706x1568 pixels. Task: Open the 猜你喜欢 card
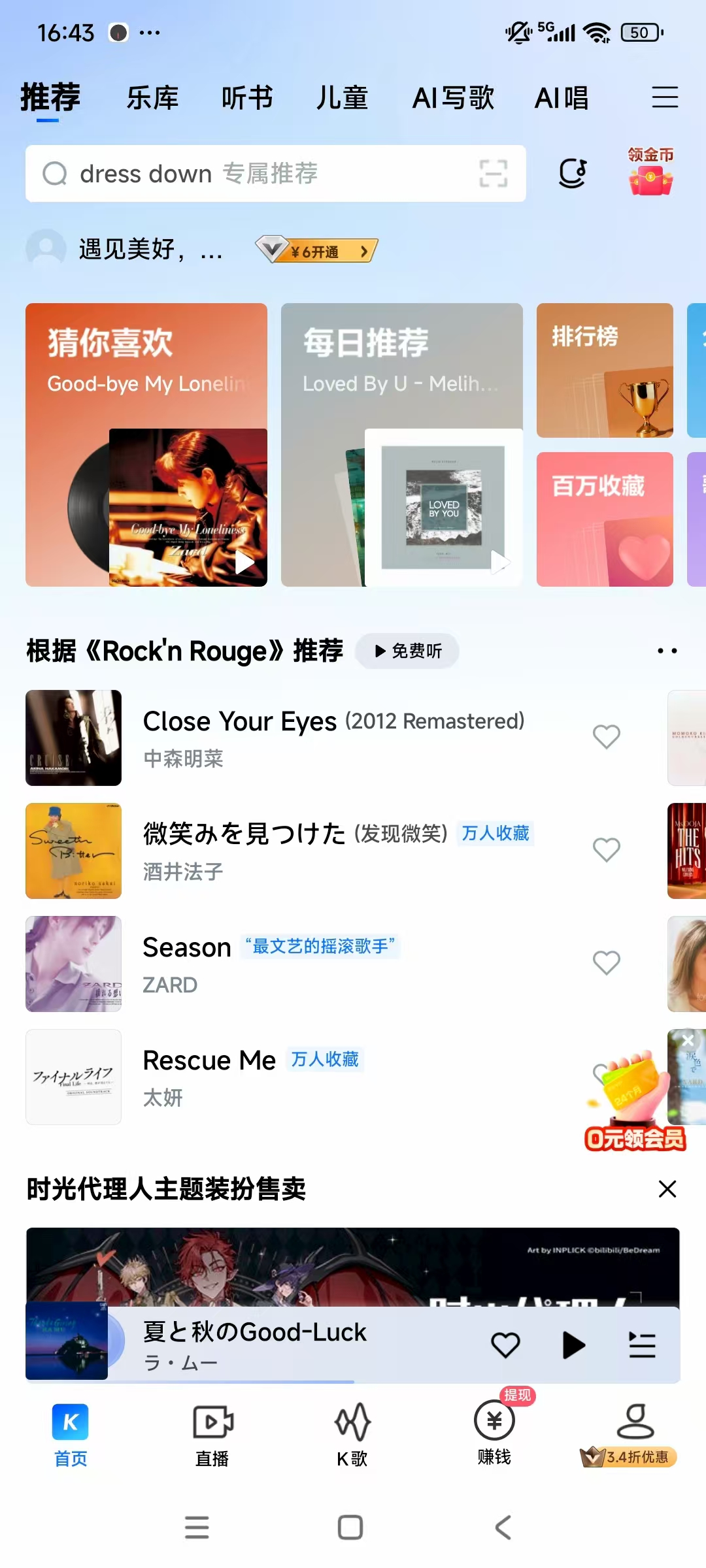[146, 444]
